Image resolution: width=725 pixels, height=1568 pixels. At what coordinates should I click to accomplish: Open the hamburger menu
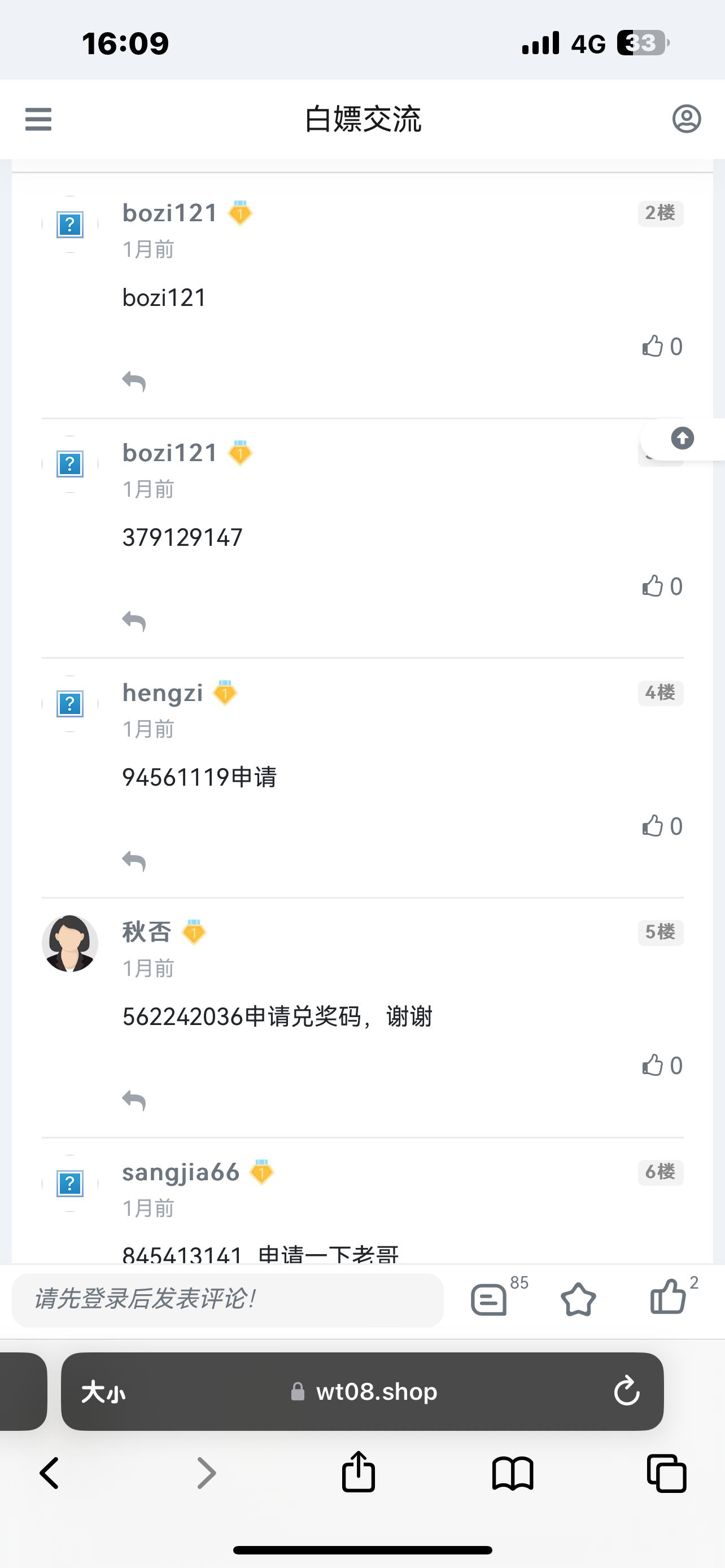(38, 119)
